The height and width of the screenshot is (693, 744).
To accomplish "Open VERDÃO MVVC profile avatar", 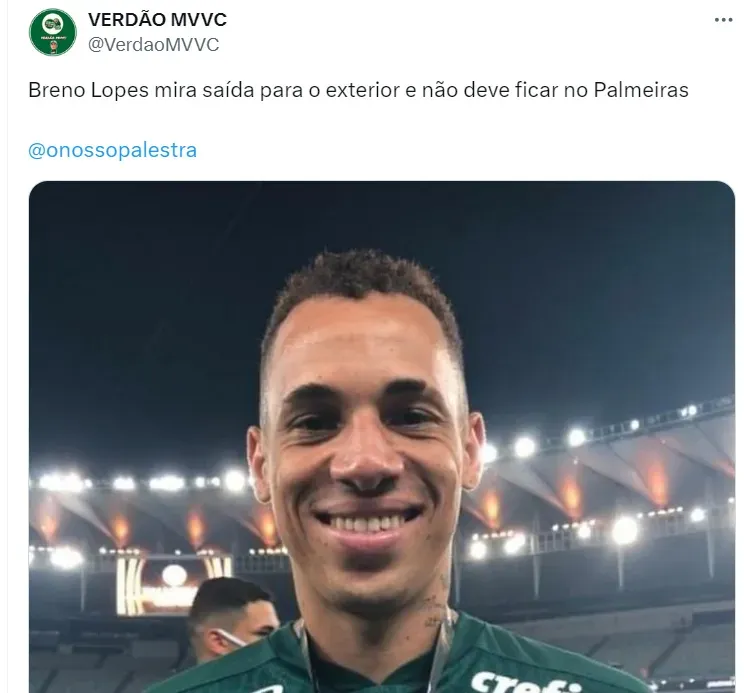I will 53,32.
